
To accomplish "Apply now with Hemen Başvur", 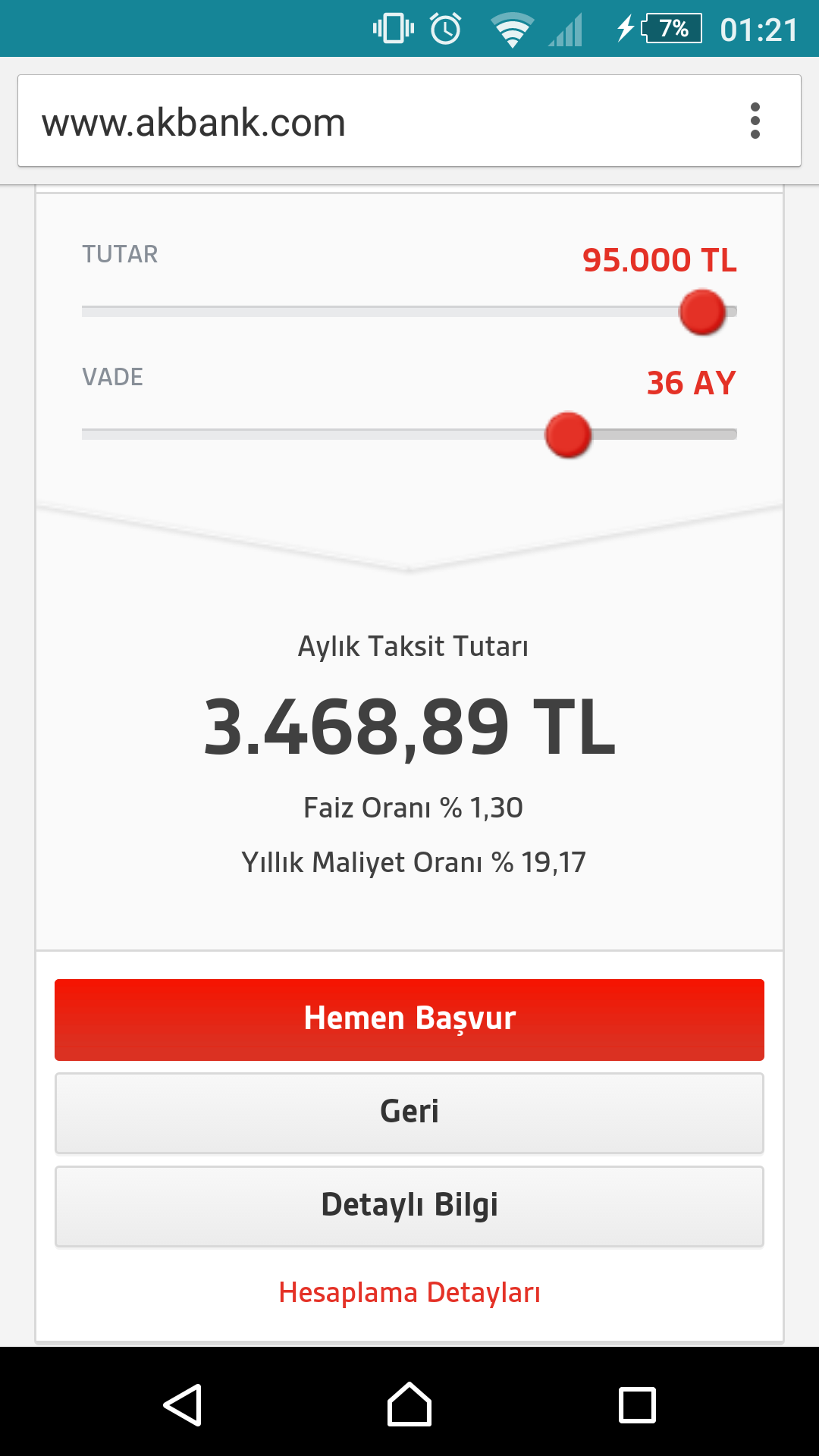I will click(409, 1019).
